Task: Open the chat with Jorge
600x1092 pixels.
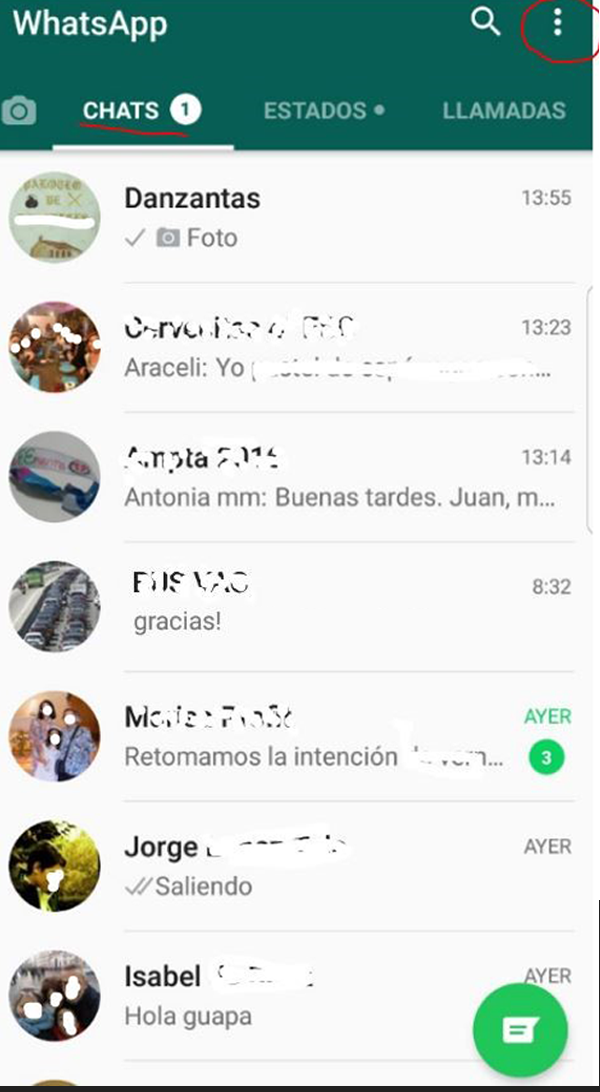Action: pos(340,866)
